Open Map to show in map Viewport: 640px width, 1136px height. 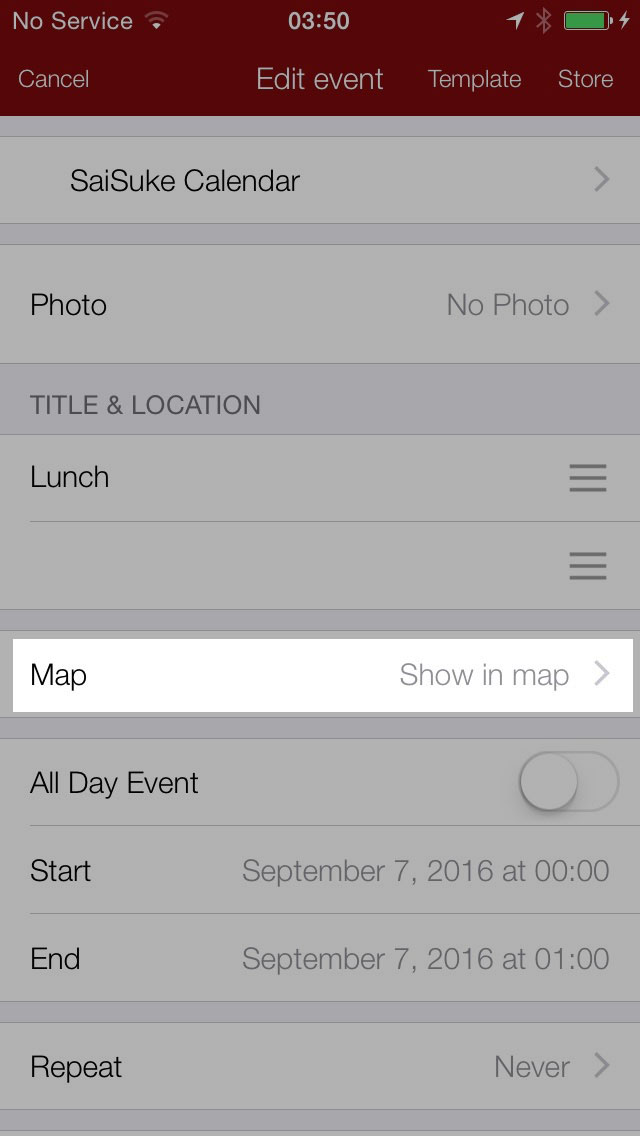(320, 675)
